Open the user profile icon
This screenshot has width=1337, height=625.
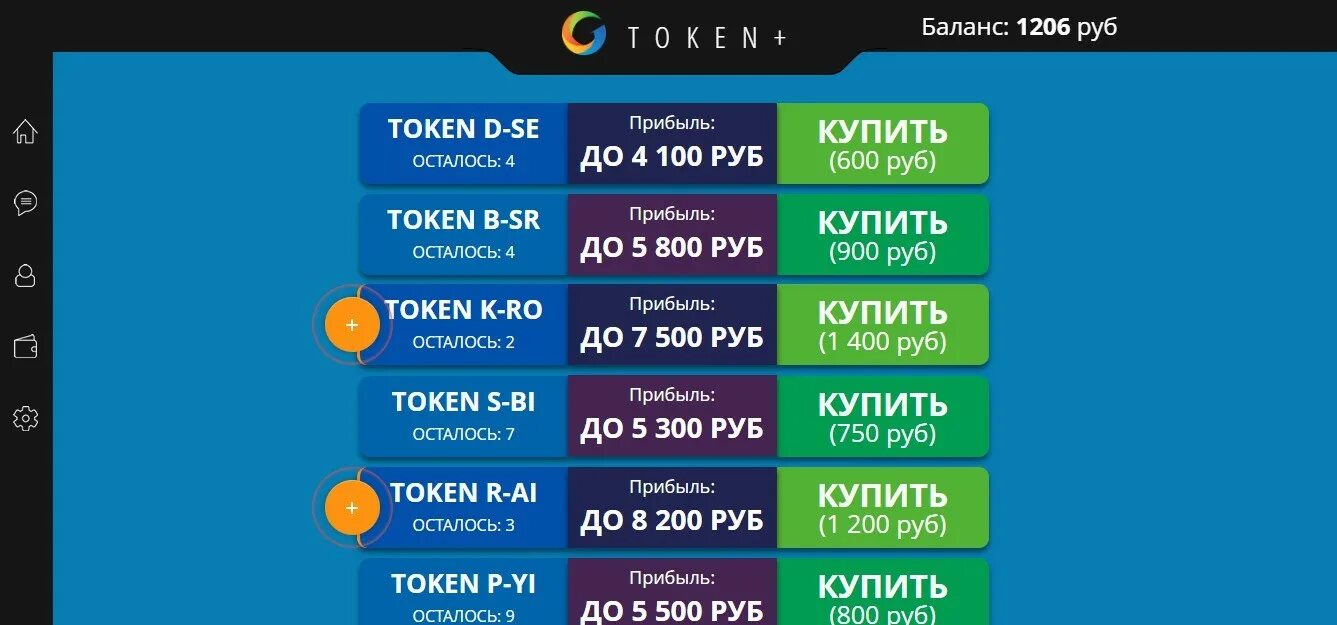(25, 276)
